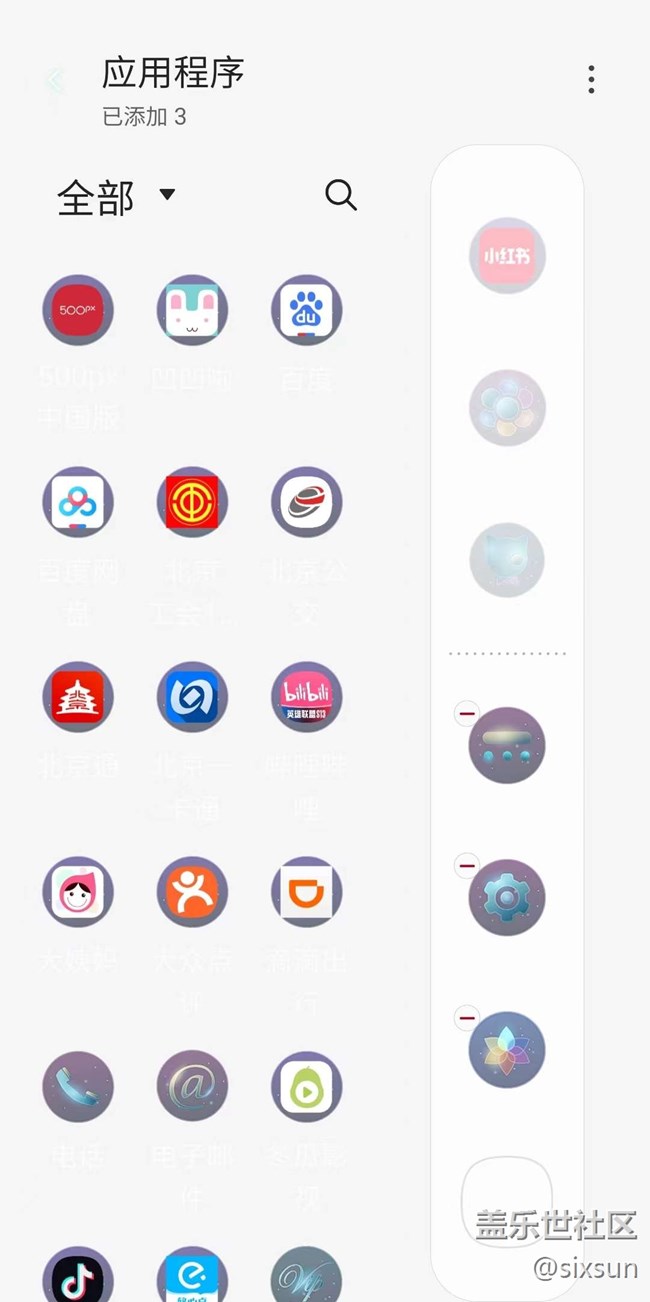Add the 电子邮件 email app
Image resolution: width=650 pixels, height=1302 pixels.
pyautogui.click(x=193, y=1087)
